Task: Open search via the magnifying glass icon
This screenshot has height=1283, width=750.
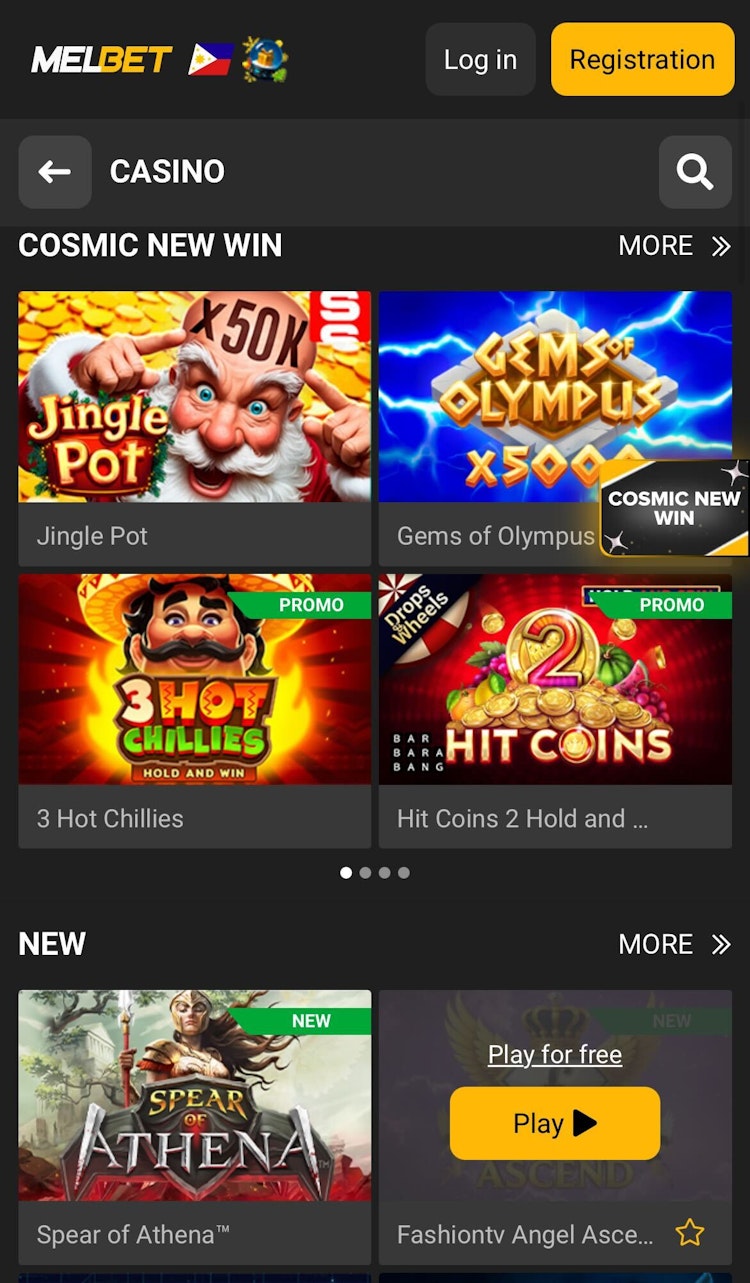Action: pos(694,172)
